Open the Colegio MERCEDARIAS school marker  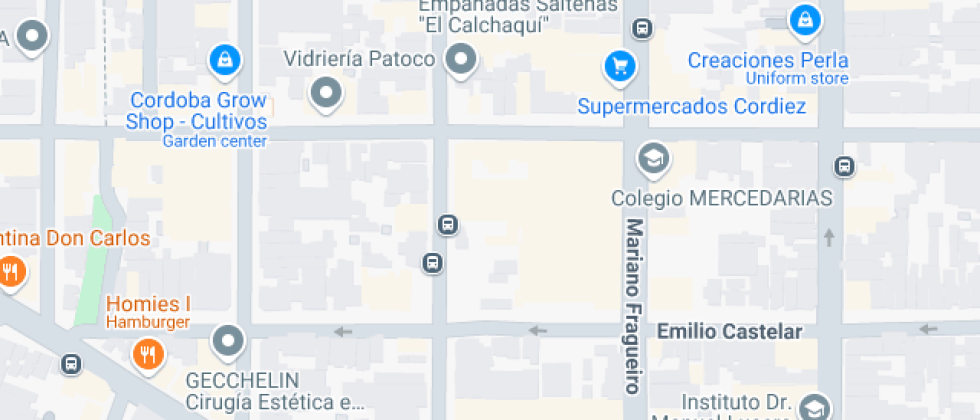pos(653,158)
